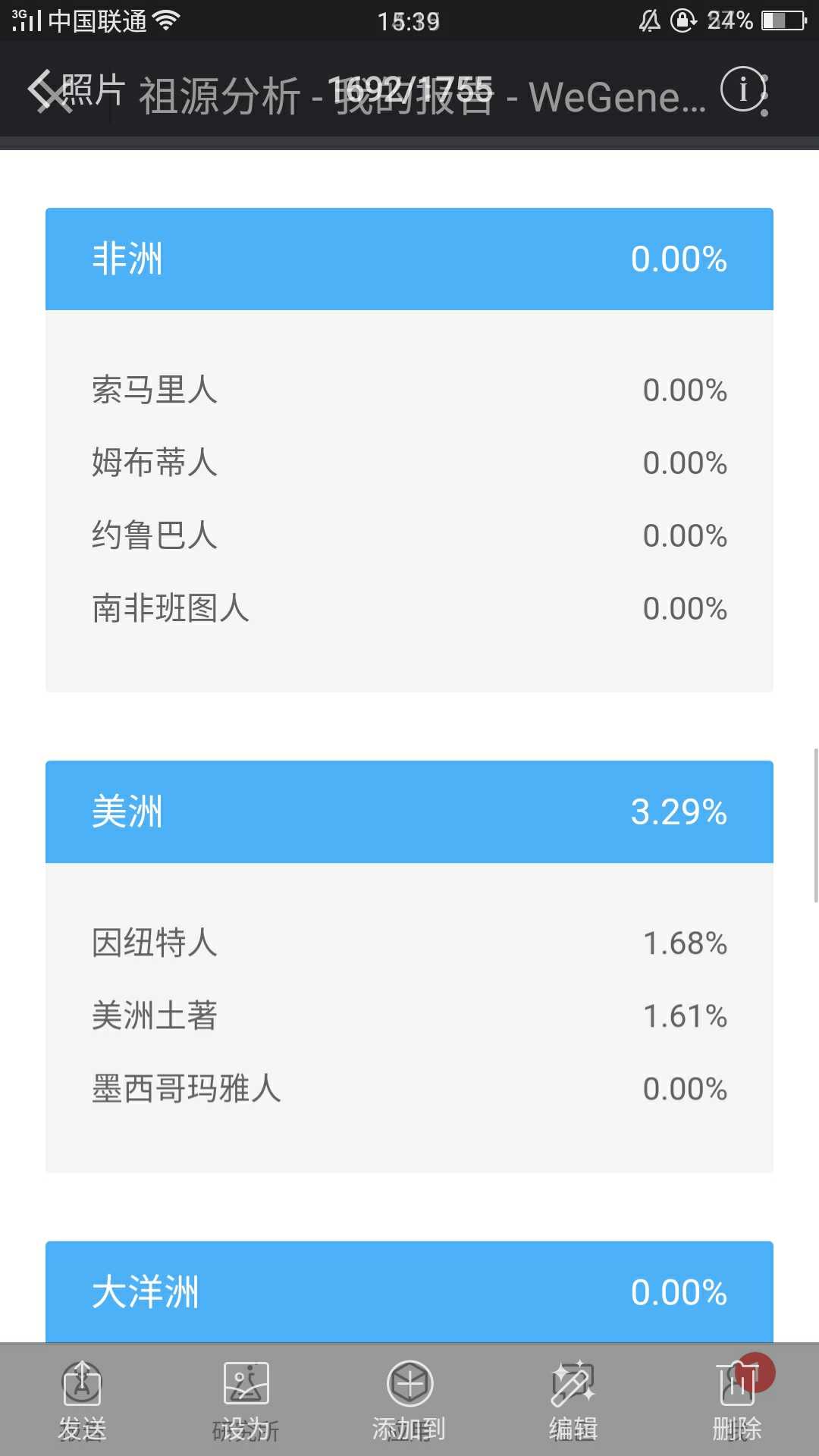
Task: Open the photo info icon
Action: click(743, 89)
